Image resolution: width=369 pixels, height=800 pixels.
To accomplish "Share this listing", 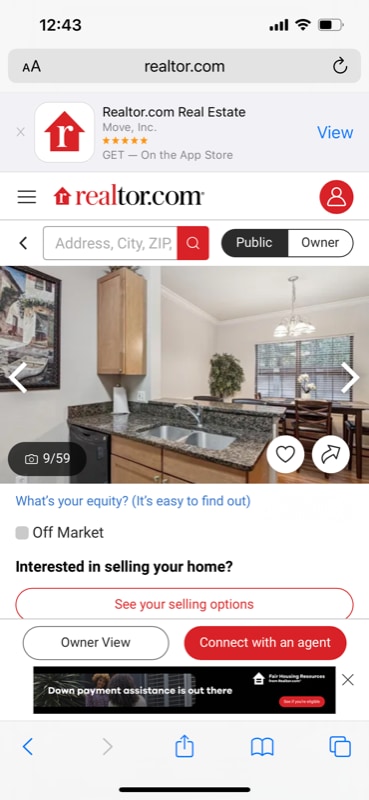I will coord(331,454).
